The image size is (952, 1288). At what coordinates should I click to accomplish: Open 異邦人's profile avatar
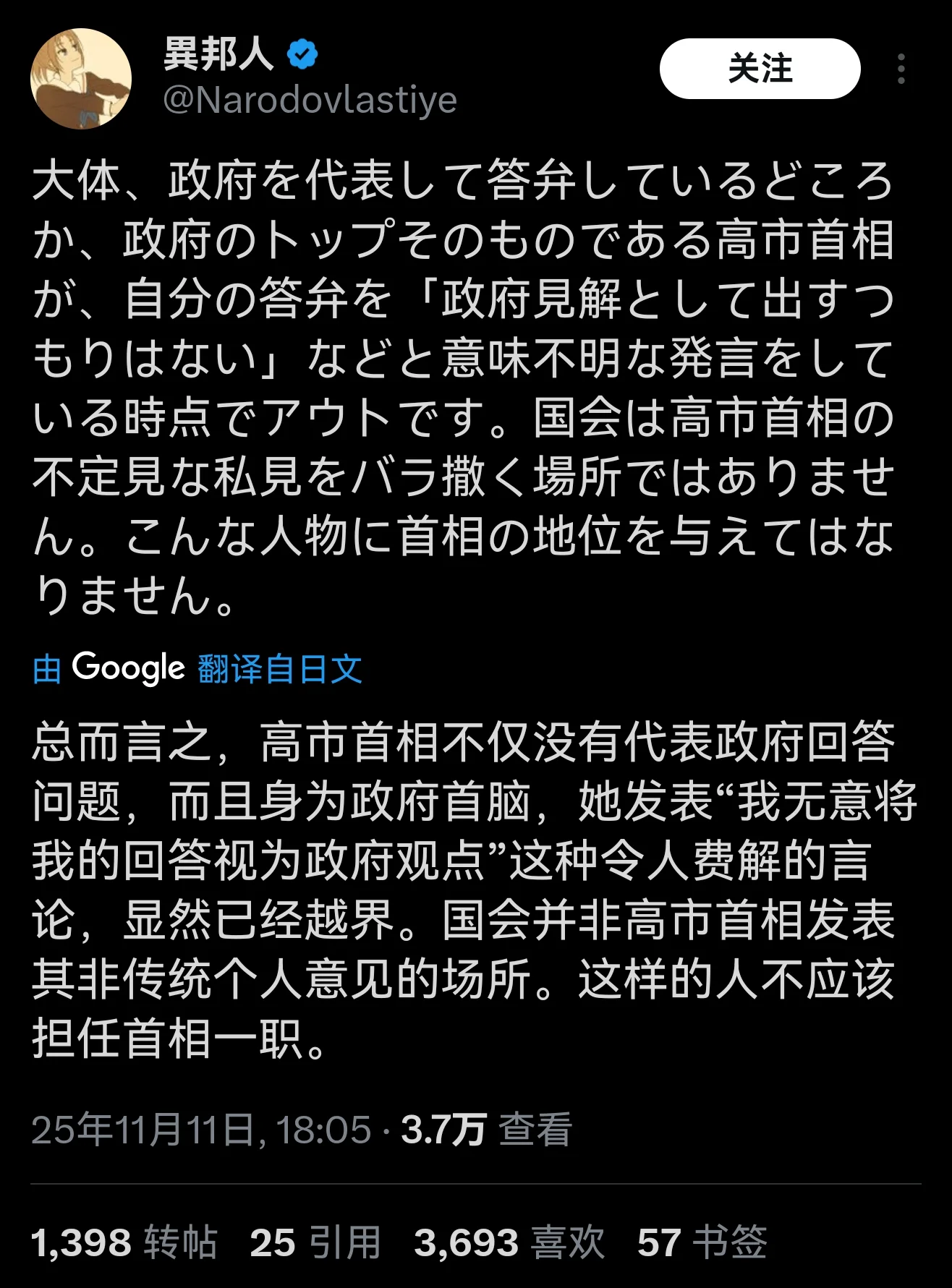pos(81,78)
